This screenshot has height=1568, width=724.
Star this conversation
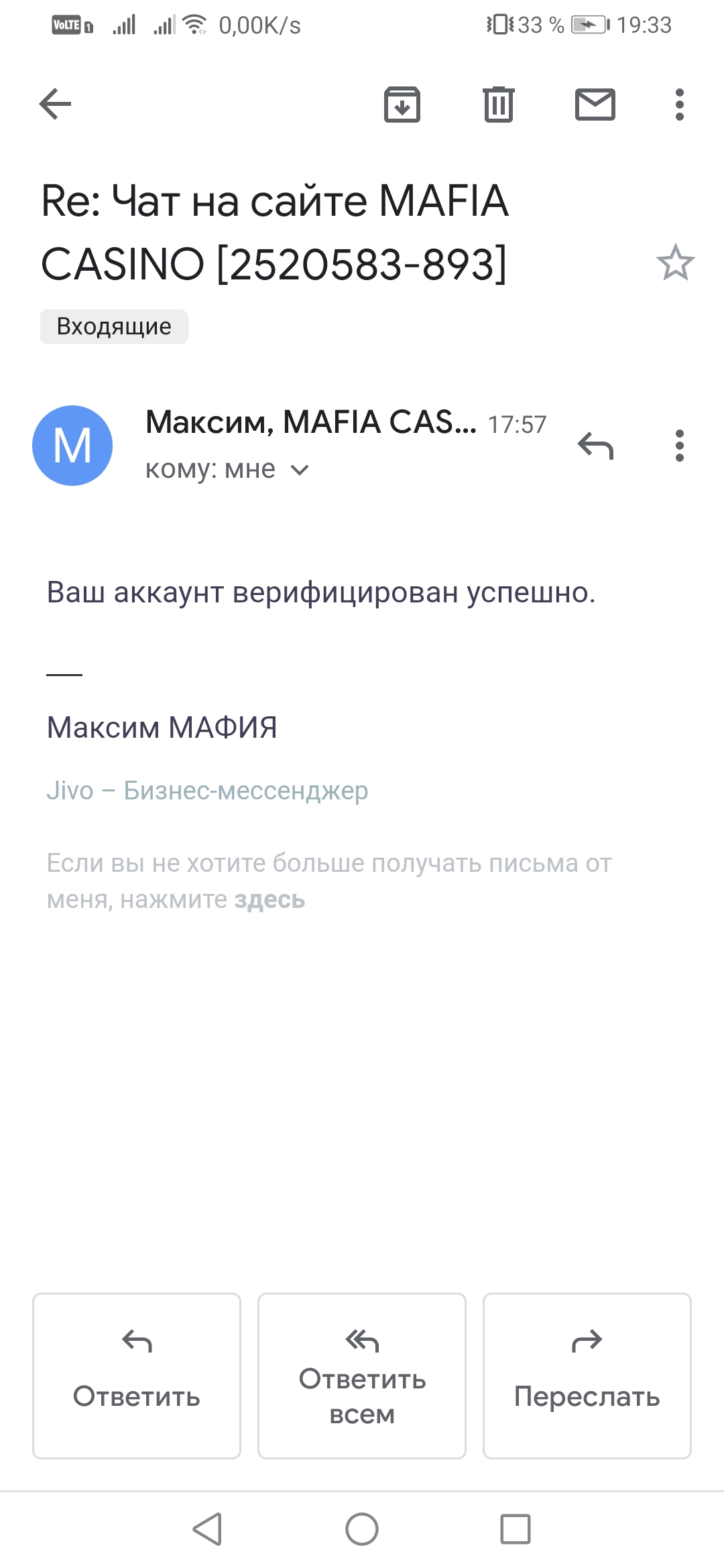pos(675,263)
